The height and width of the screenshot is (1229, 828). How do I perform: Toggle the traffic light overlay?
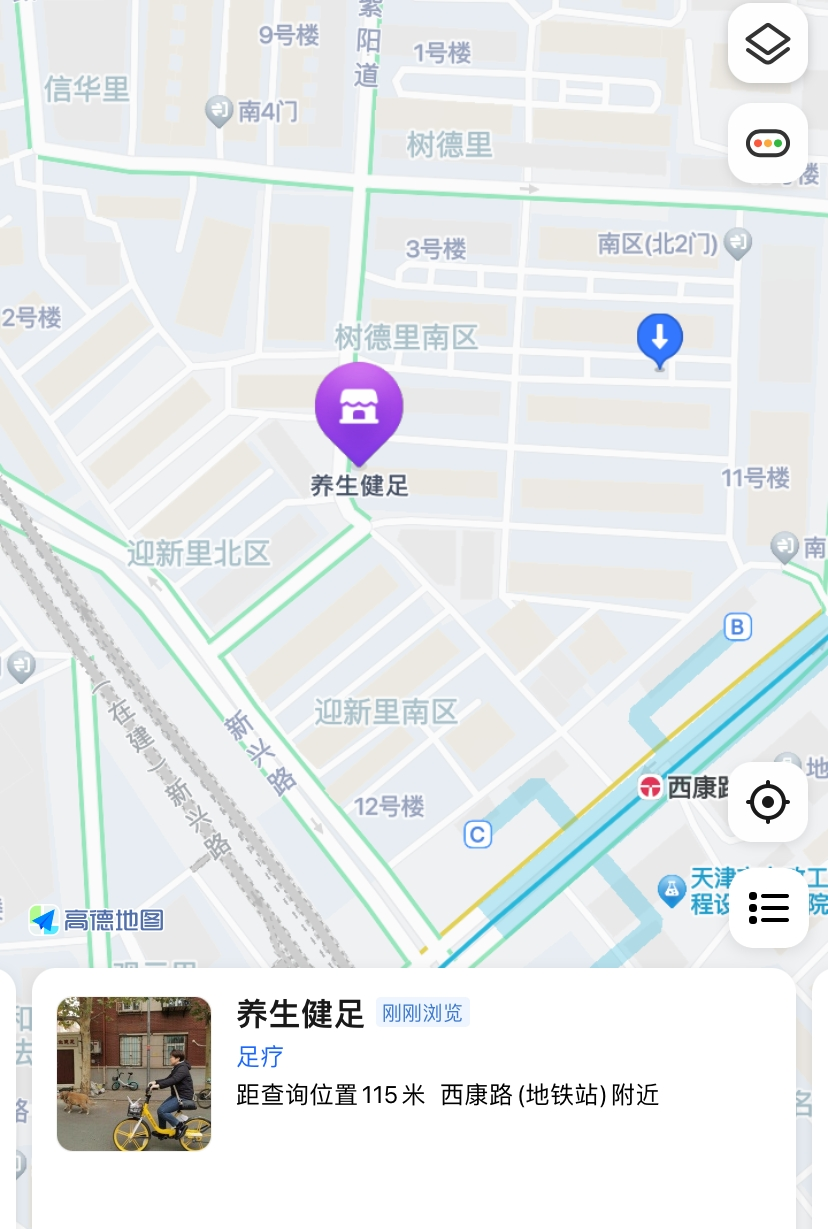pyautogui.click(x=767, y=143)
